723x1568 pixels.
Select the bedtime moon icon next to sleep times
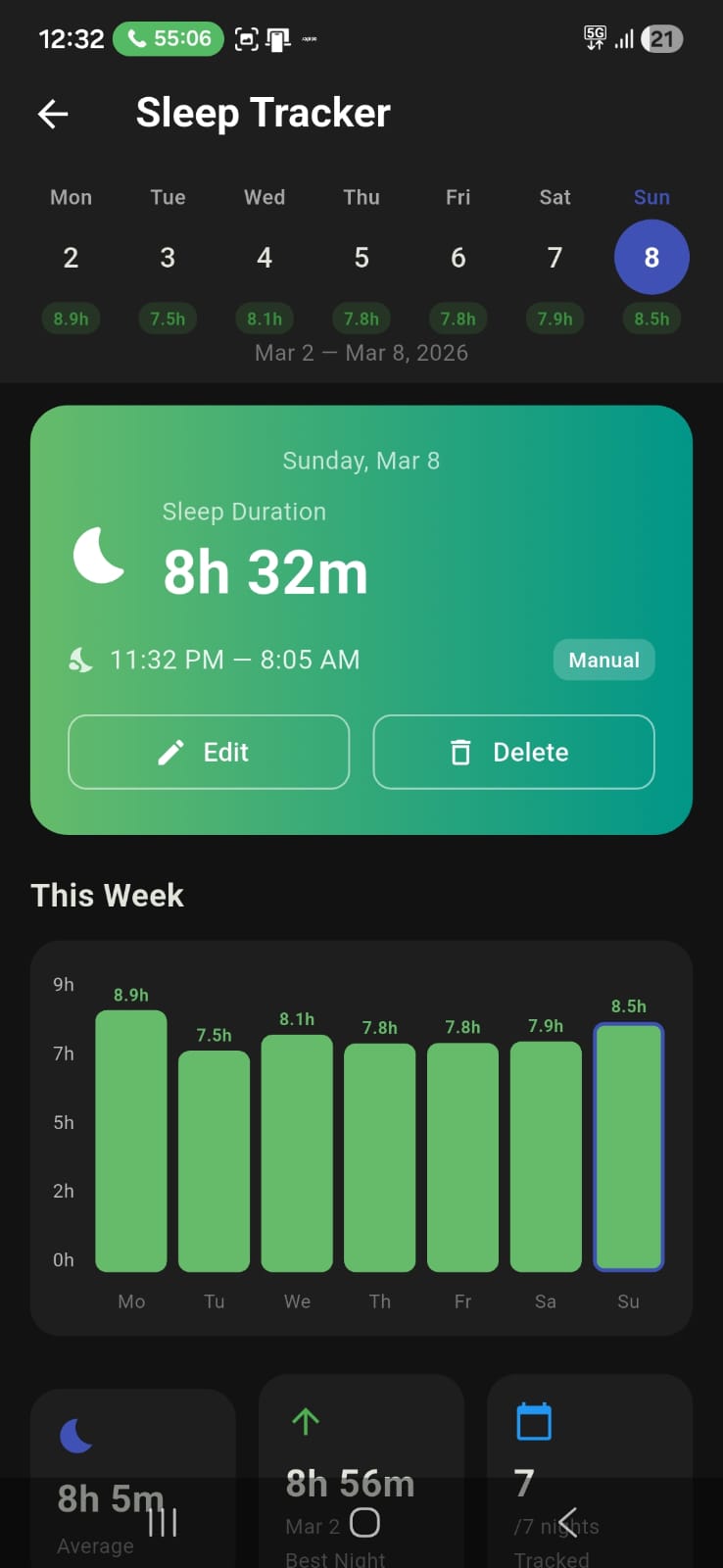80,660
